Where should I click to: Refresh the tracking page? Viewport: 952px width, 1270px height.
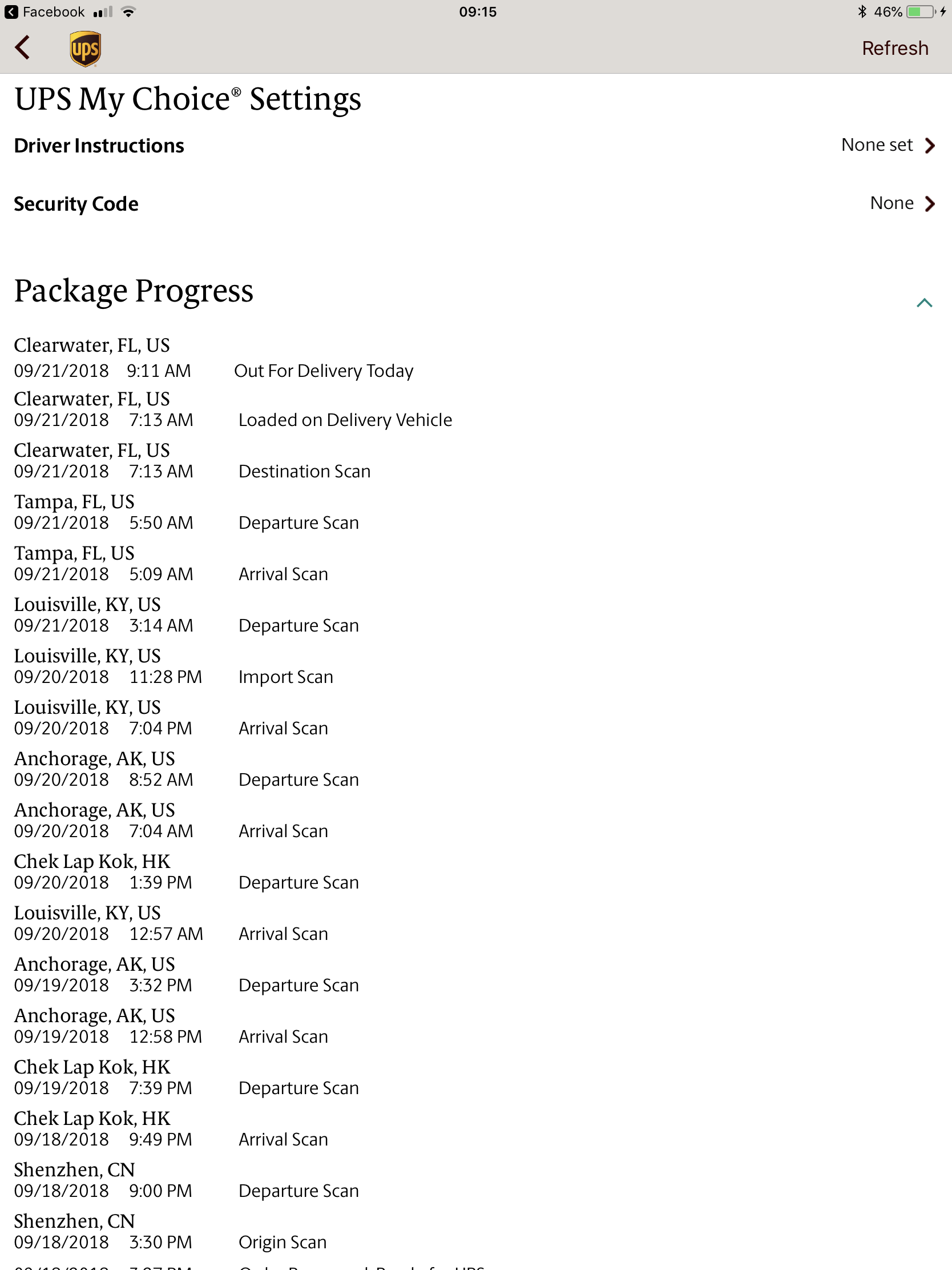pyautogui.click(x=894, y=48)
